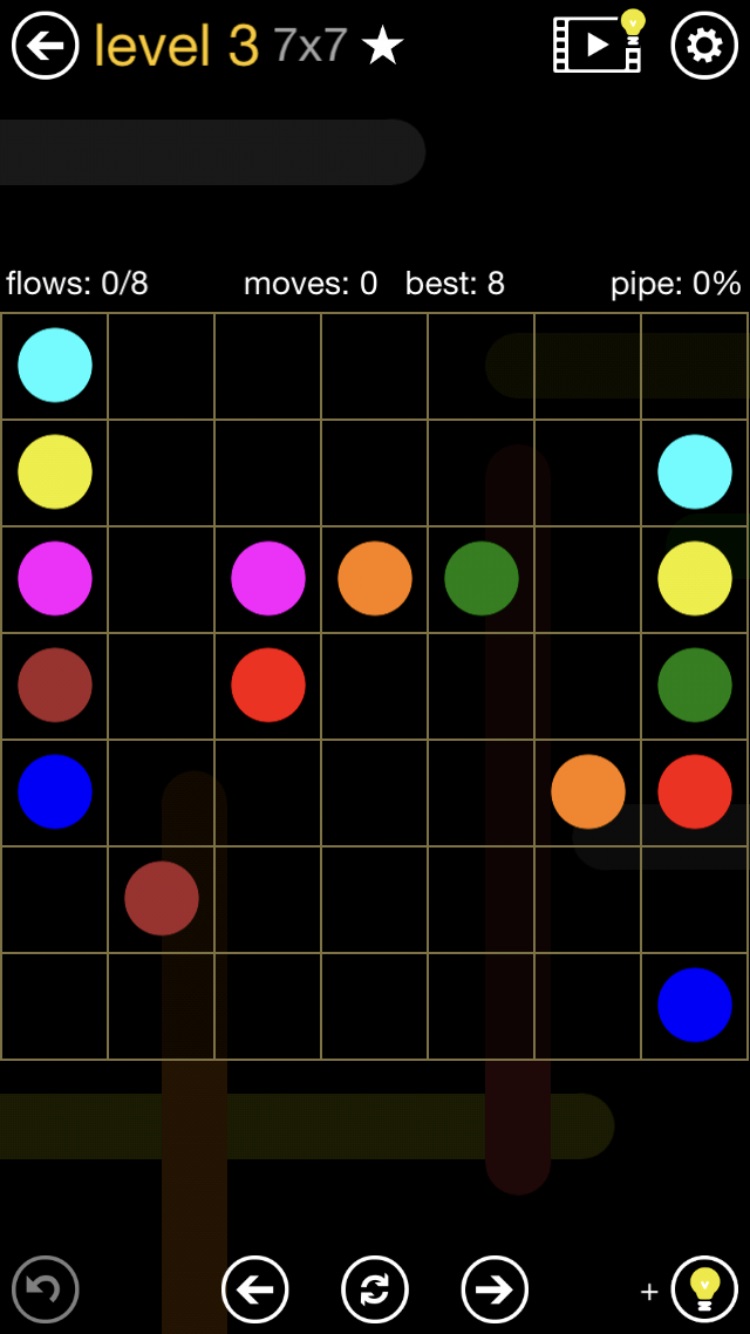Go to the previous level
The image size is (750, 1334).
coord(255,1289)
